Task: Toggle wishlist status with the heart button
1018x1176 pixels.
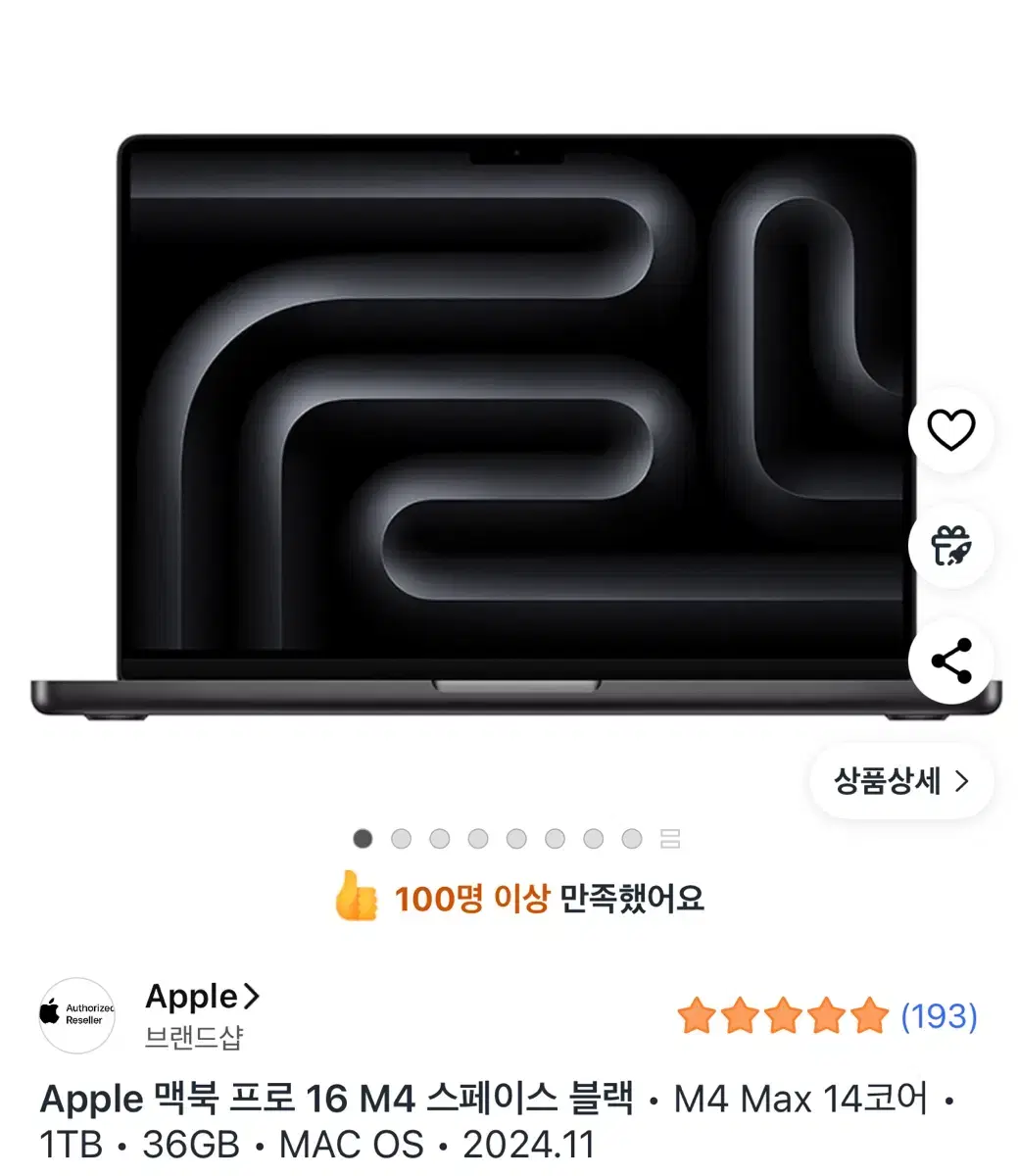Action: coord(951,431)
